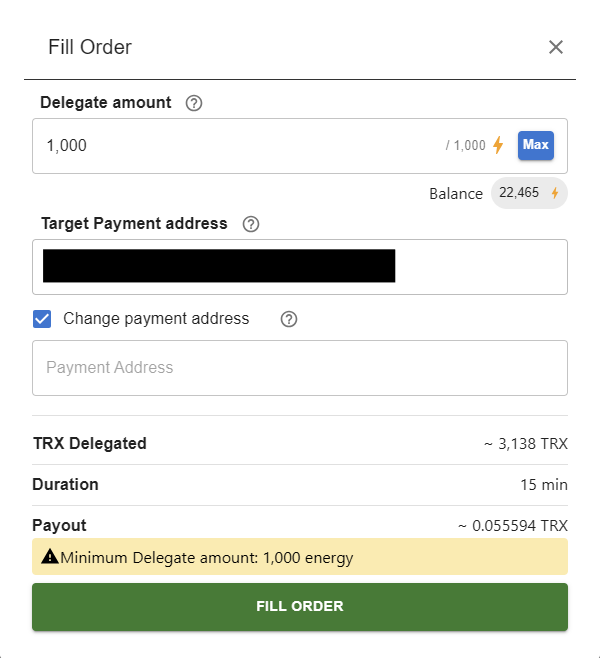Open help icon beside Target Payment address
The width and height of the screenshot is (600, 658).
(251, 224)
